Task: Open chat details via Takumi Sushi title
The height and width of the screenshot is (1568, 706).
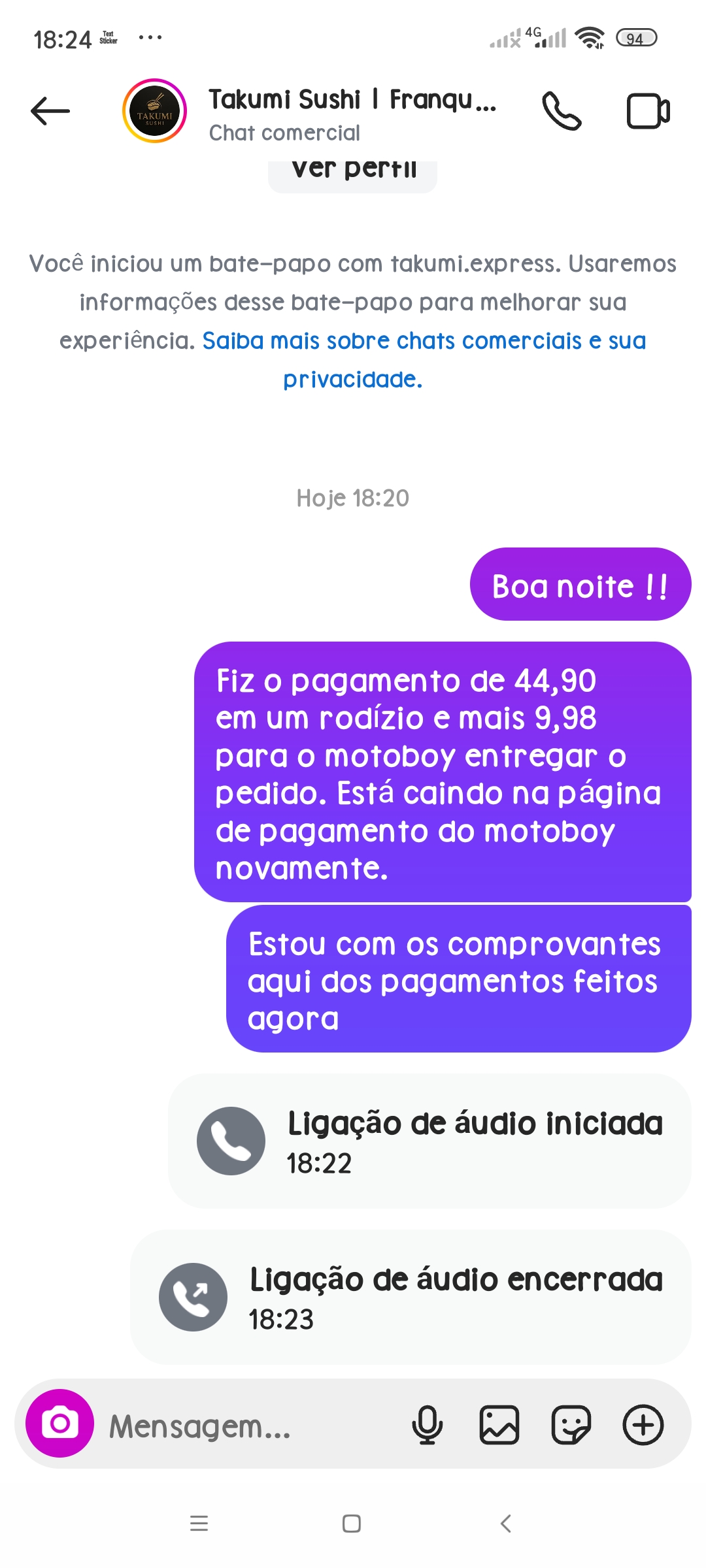Action: (x=352, y=112)
